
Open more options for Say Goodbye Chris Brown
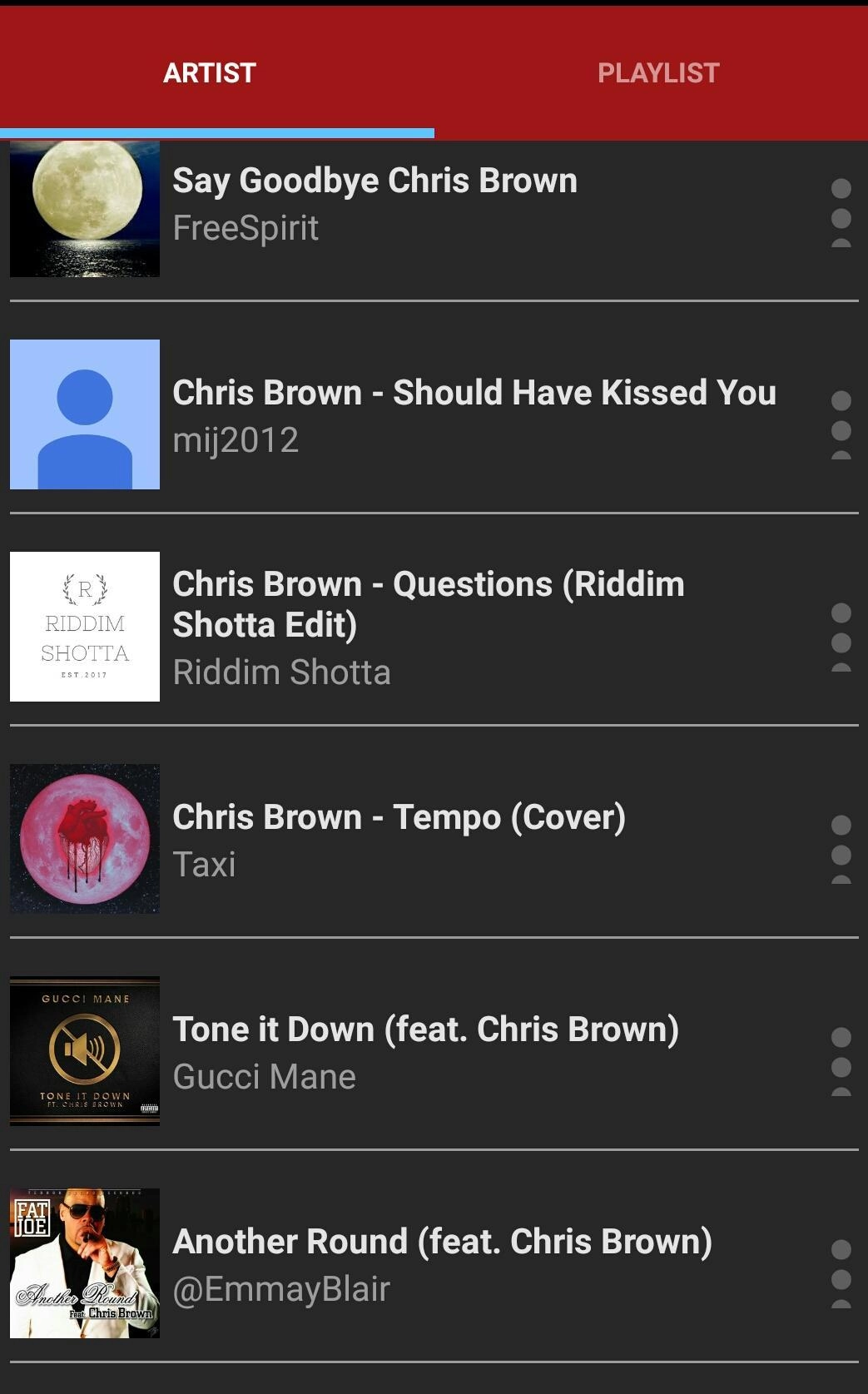841,214
